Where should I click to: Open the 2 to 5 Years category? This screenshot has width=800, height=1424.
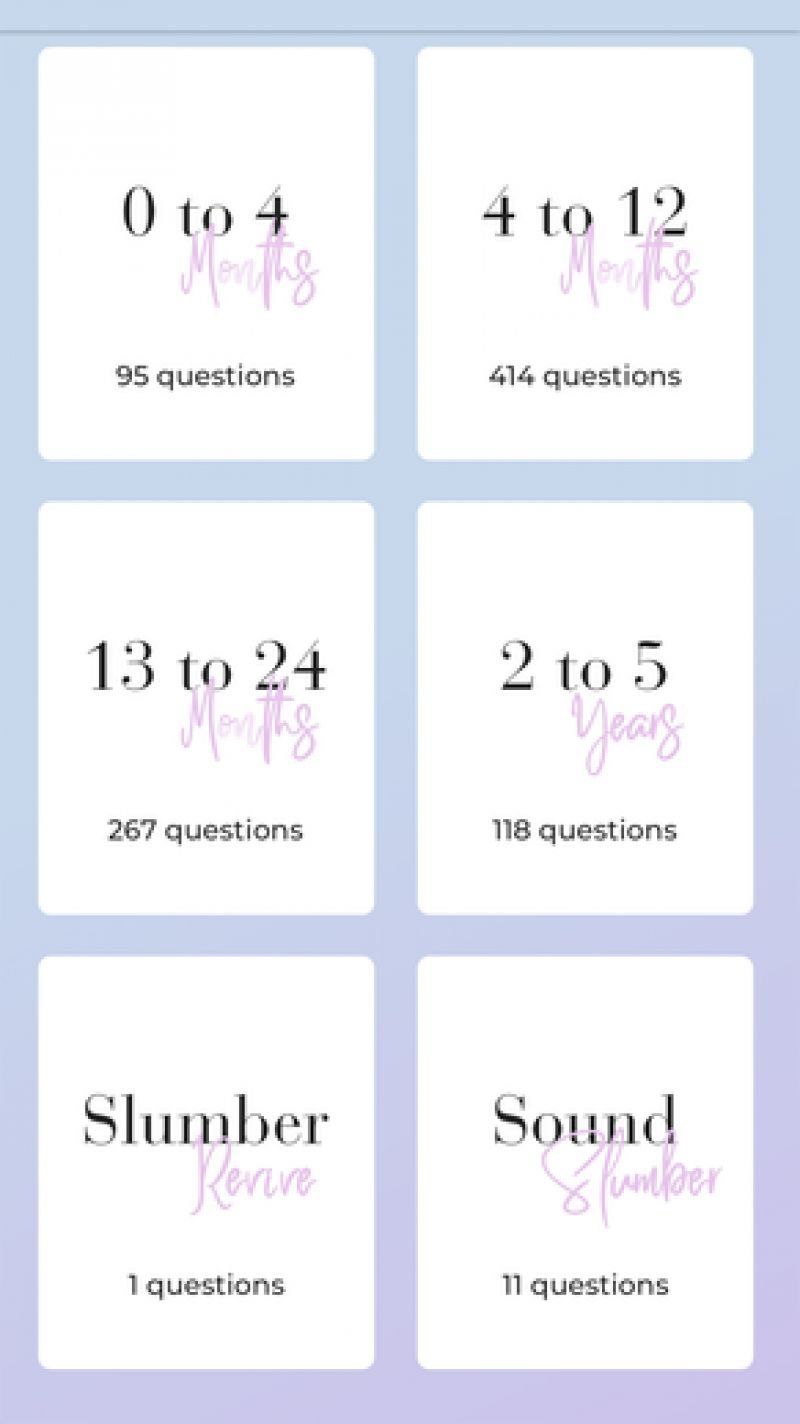tap(585, 708)
